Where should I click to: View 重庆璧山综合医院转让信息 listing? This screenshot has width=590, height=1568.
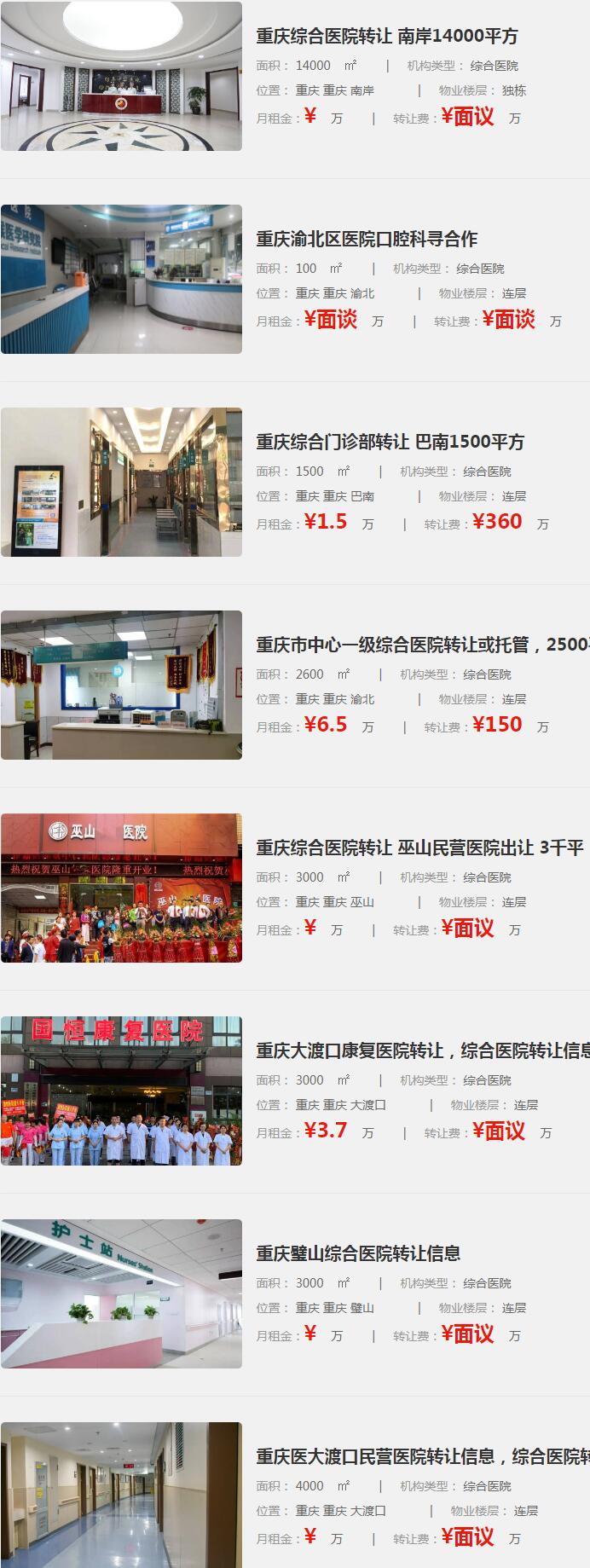click(x=358, y=1254)
